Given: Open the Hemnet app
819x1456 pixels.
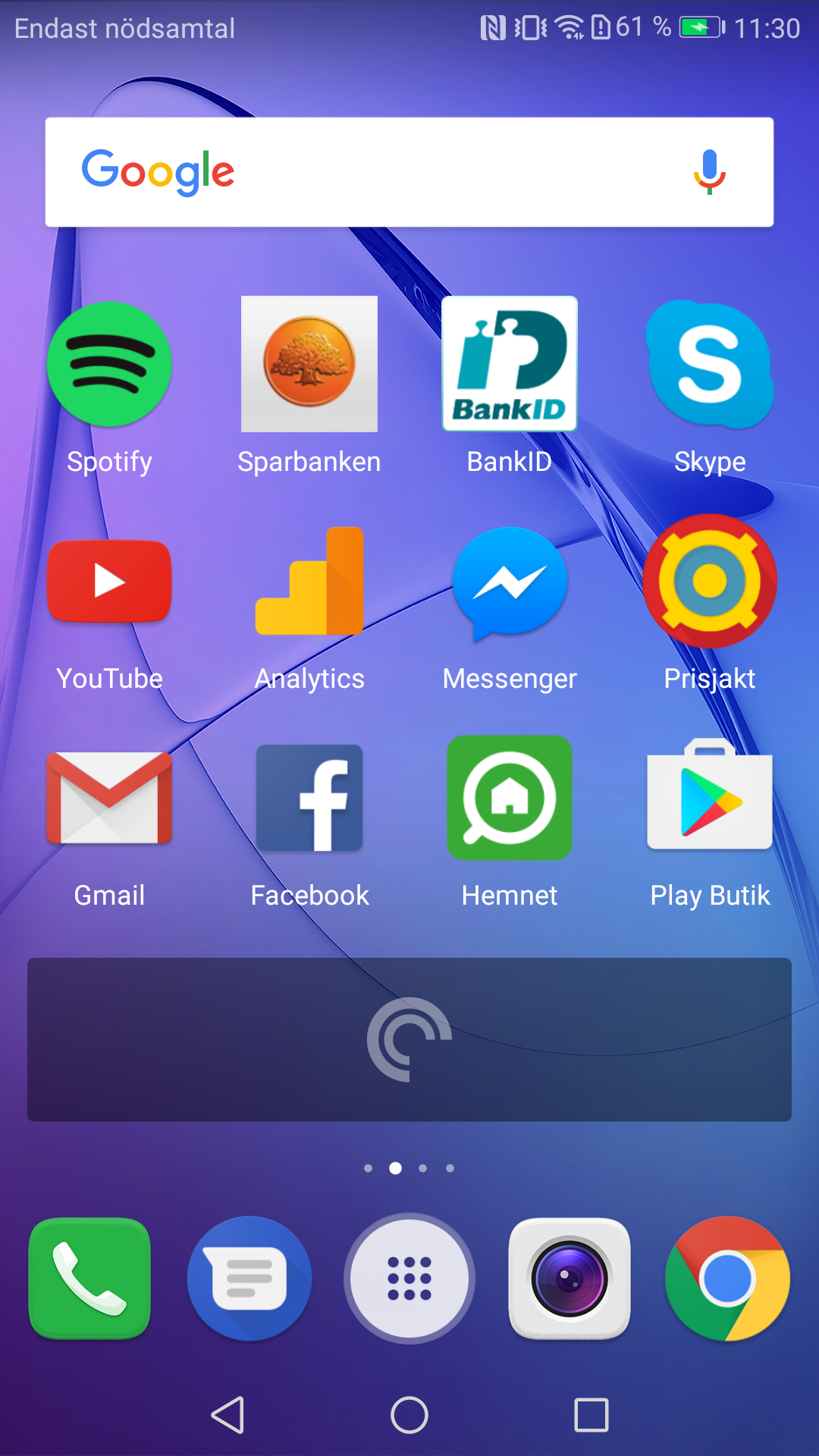Looking at the screenshot, I should click(510, 798).
